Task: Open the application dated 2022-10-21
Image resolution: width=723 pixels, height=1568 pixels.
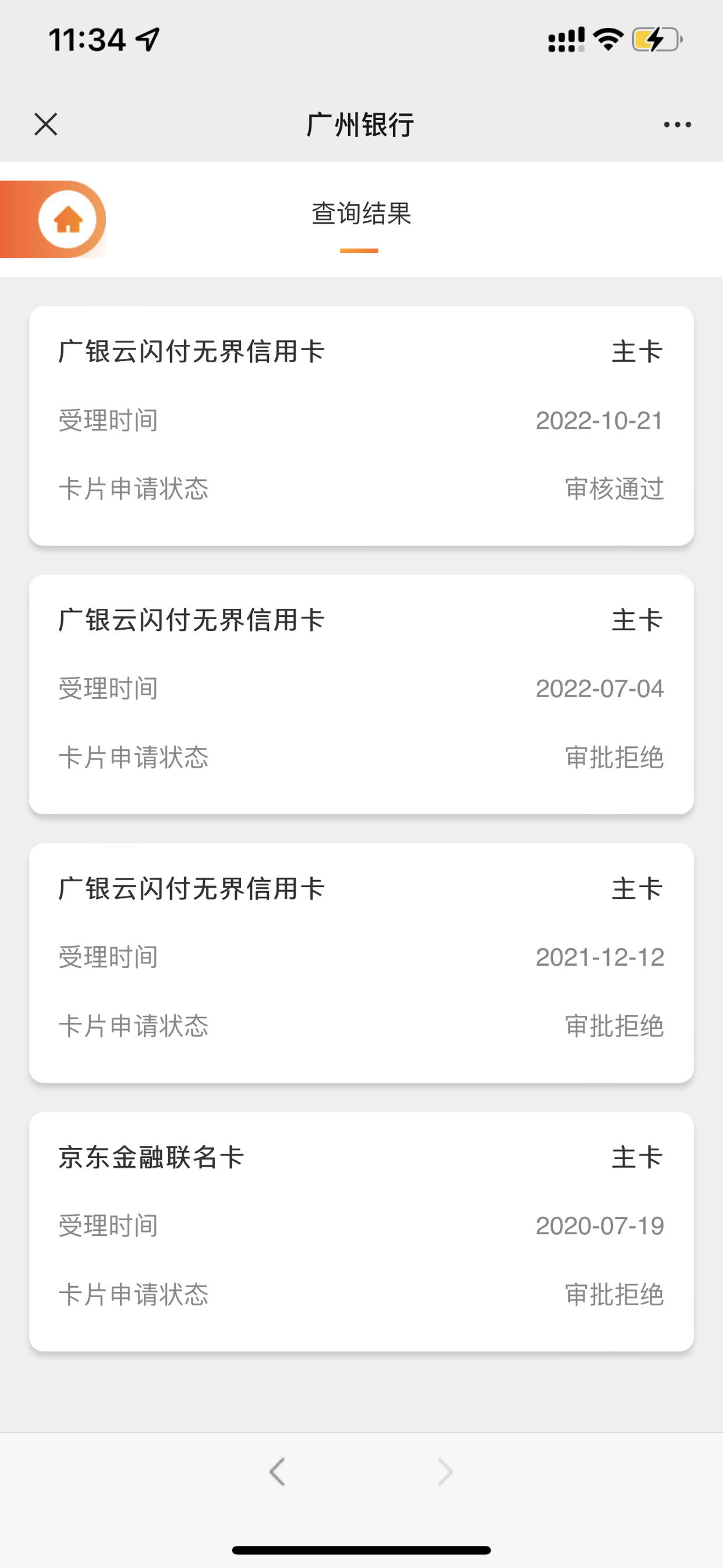Action: [361, 425]
